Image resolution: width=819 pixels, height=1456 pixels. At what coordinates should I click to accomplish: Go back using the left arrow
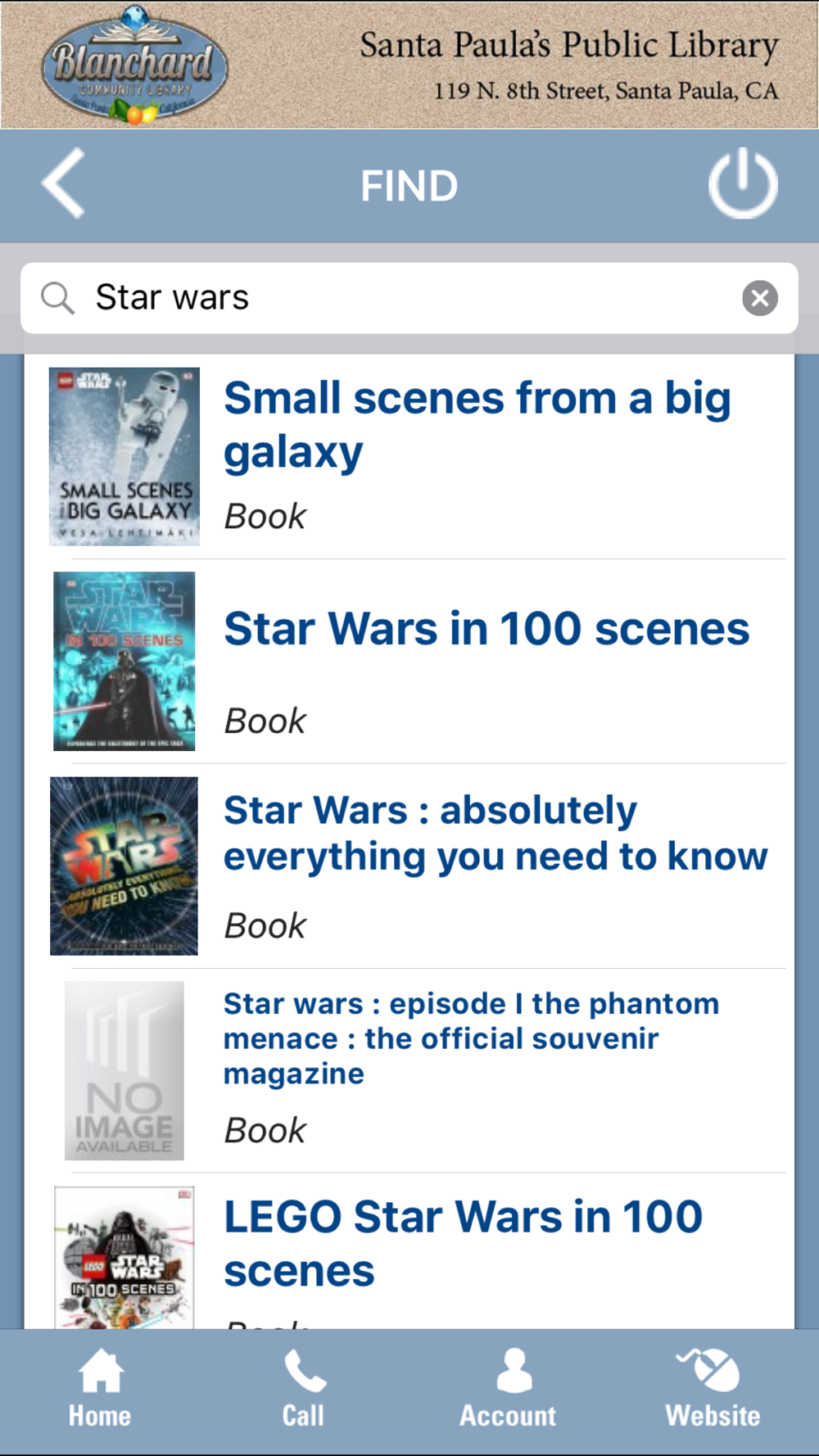tap(64, 183)
